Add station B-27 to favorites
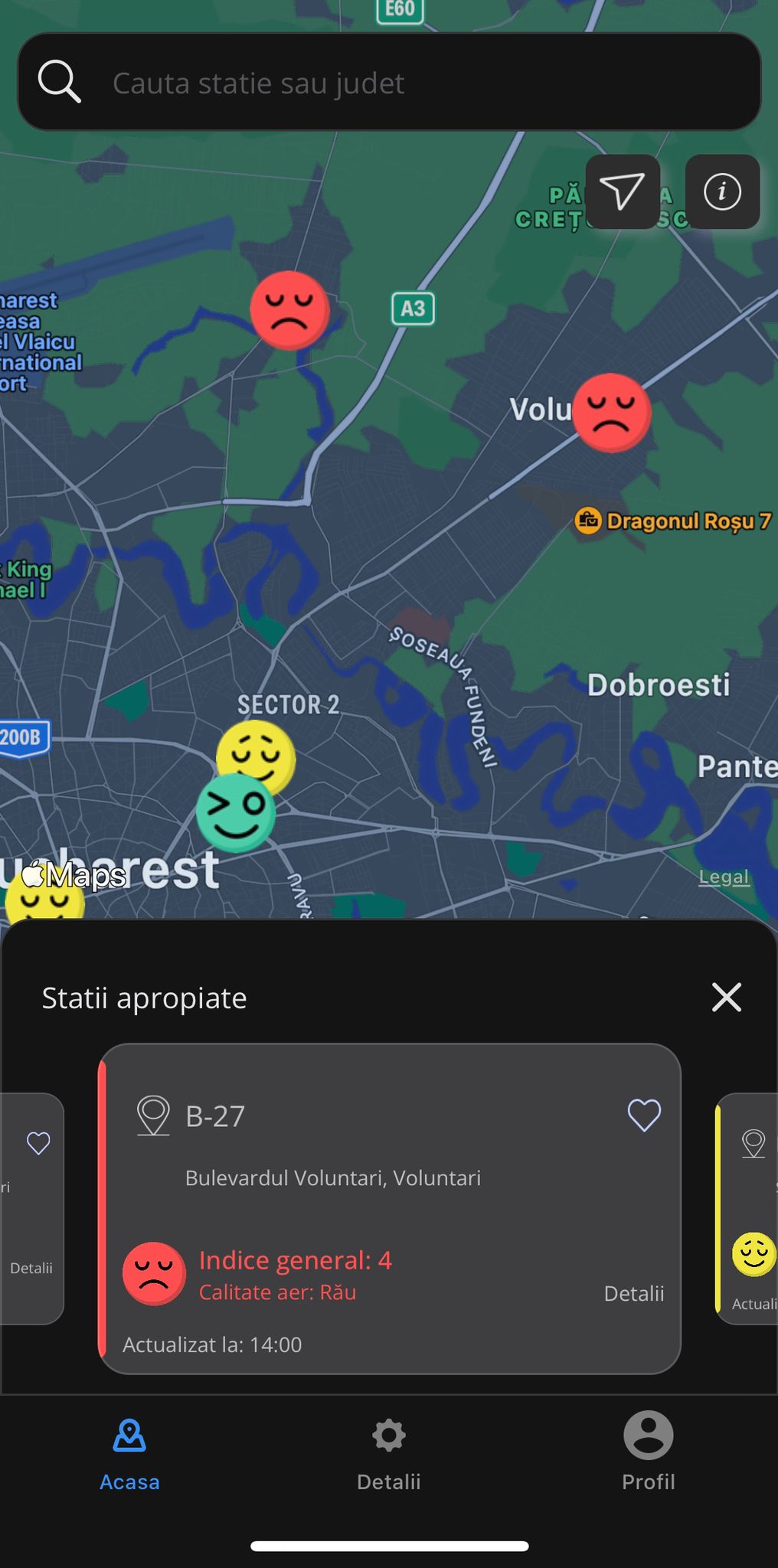 click(x=644, y=1116)
